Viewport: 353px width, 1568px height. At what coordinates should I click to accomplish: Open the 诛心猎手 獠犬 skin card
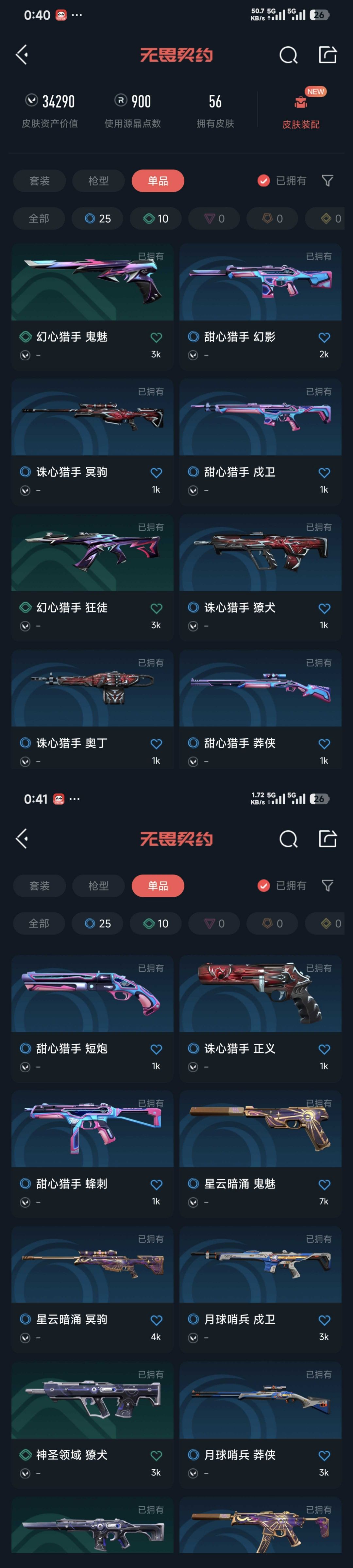pyautogui.click(x=261, y=578)
